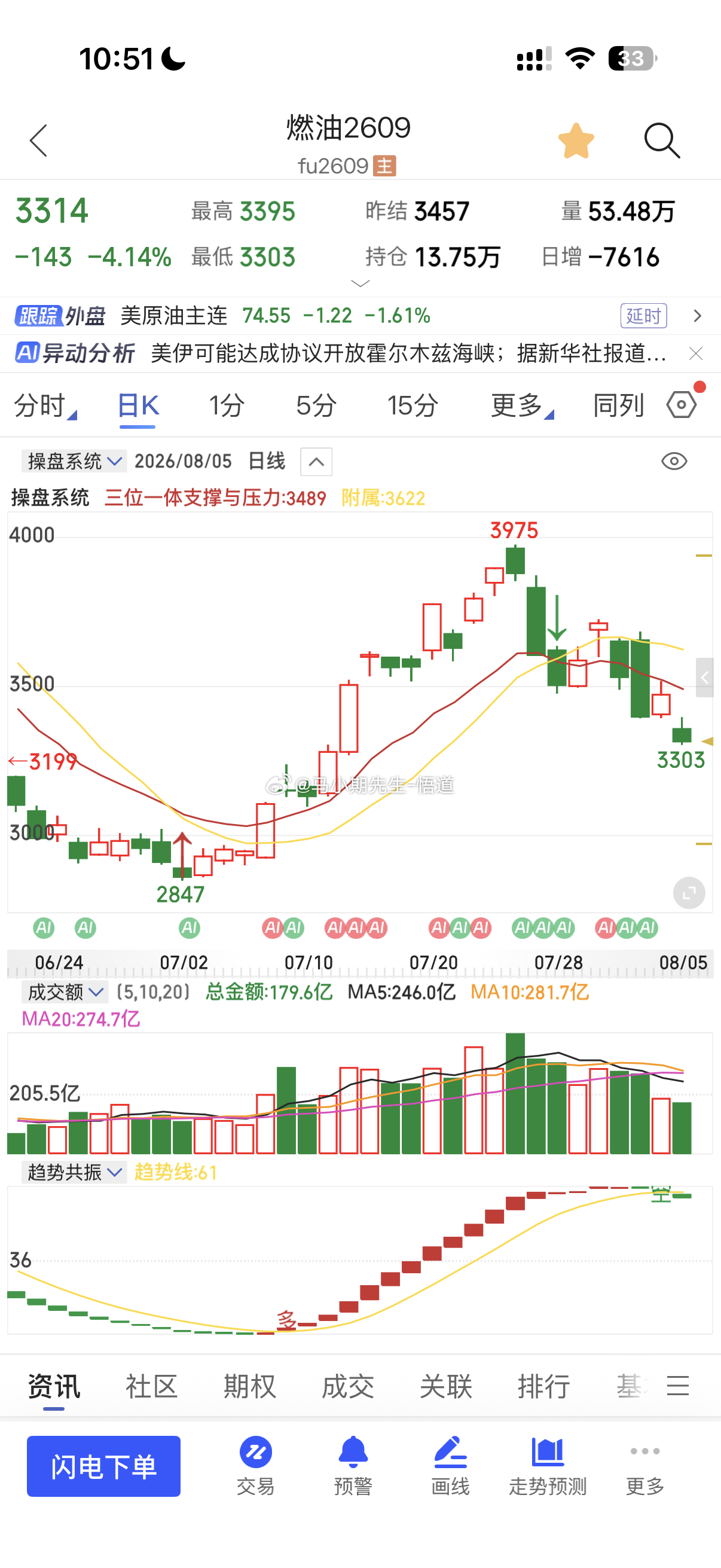Open chart settings hexagon icon
The width and height of the screenshot is (721, 1568).
pyautogui.click(x=683, y=404)
